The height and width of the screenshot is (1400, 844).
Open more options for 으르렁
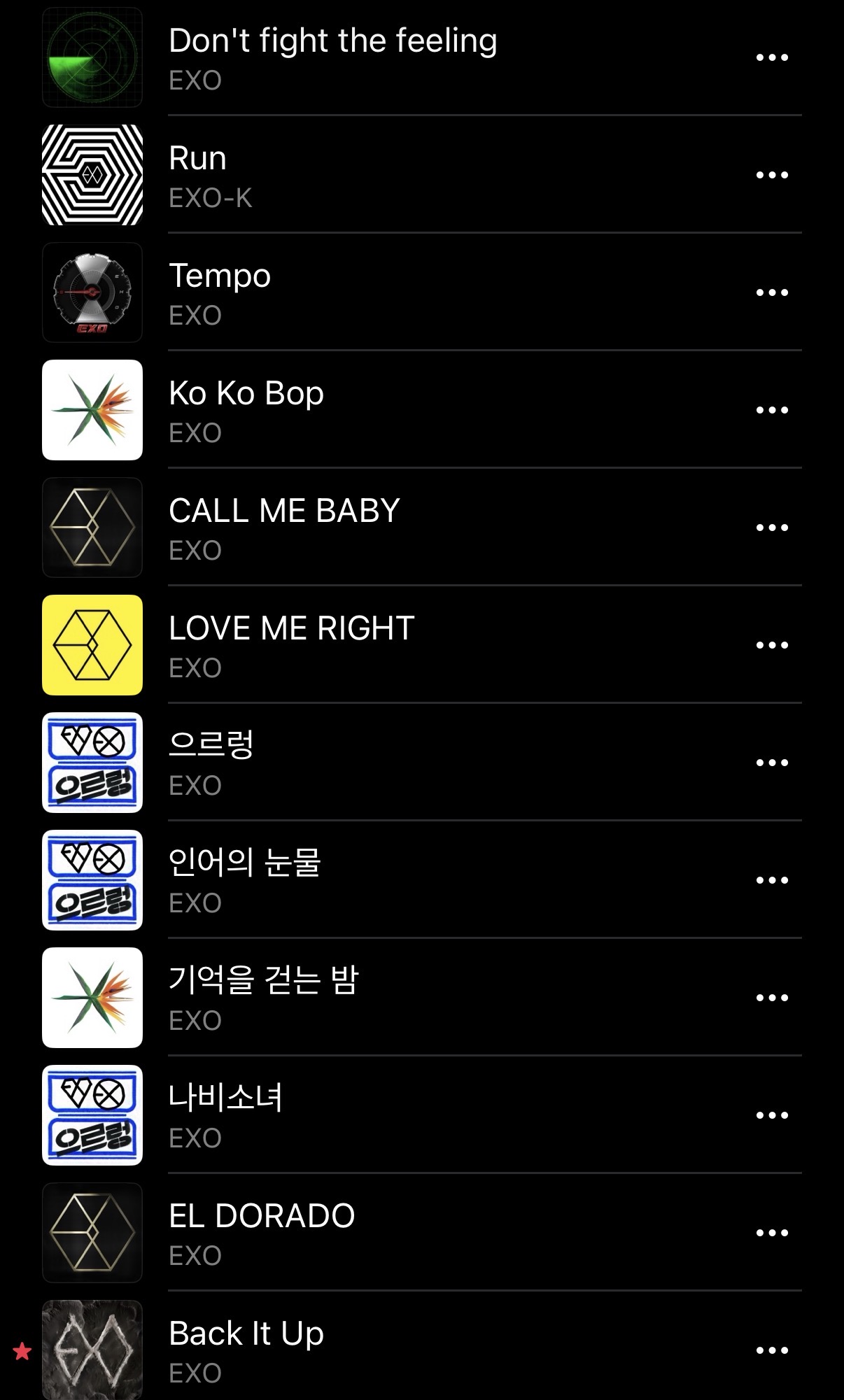tap(772, 763)
